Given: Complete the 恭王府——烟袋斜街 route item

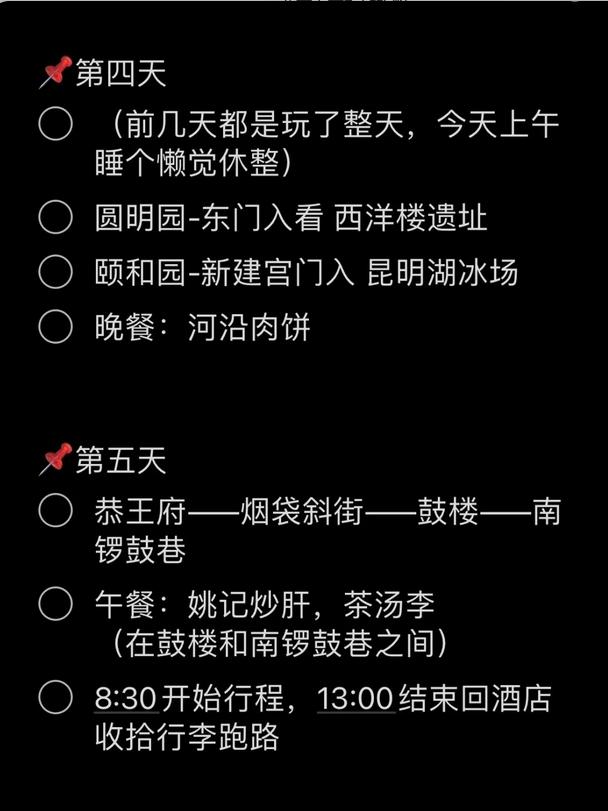Looking at the screenshot, I should coord(56,511).
